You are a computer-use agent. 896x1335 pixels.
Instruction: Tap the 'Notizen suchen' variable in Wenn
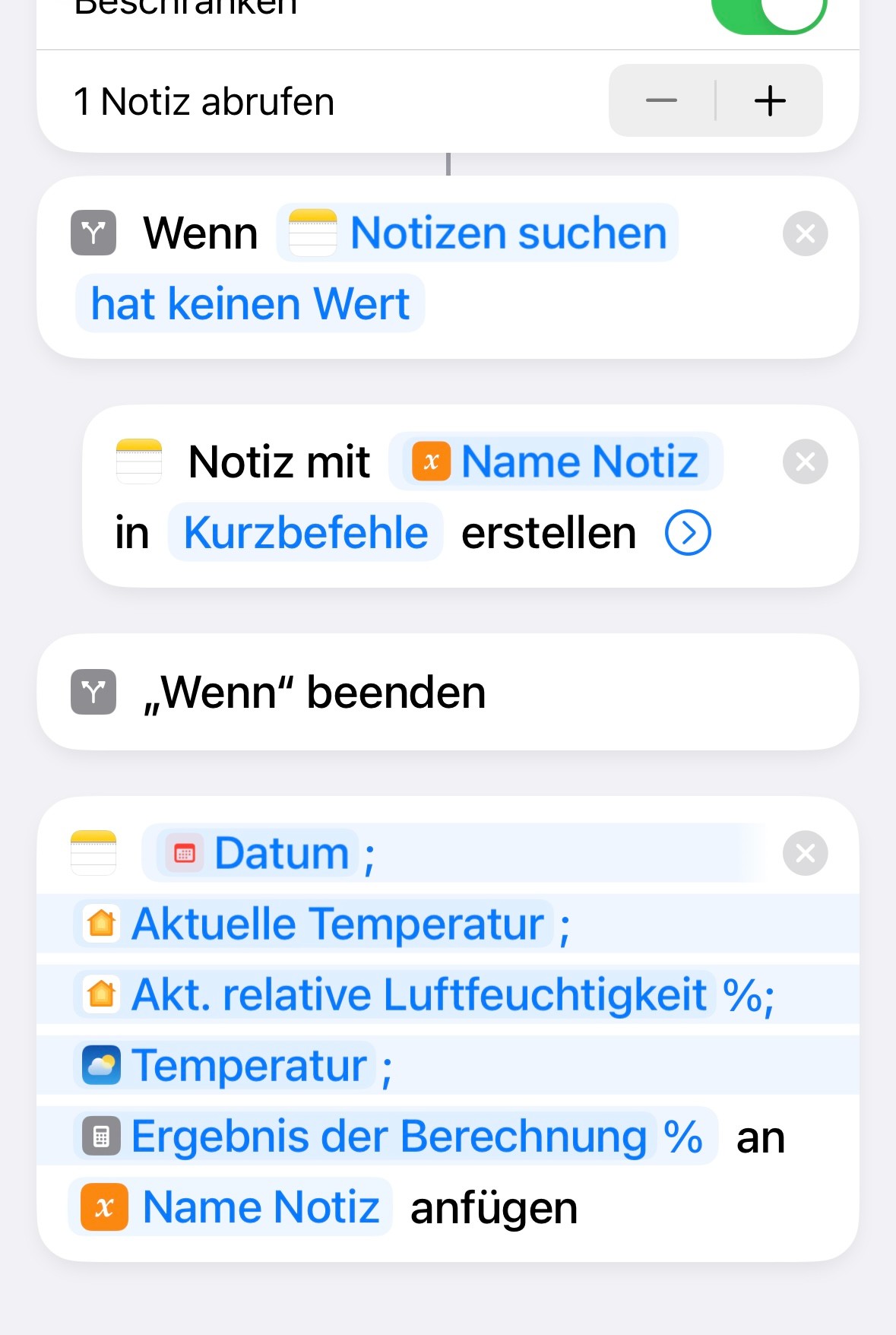pos(478,233)
